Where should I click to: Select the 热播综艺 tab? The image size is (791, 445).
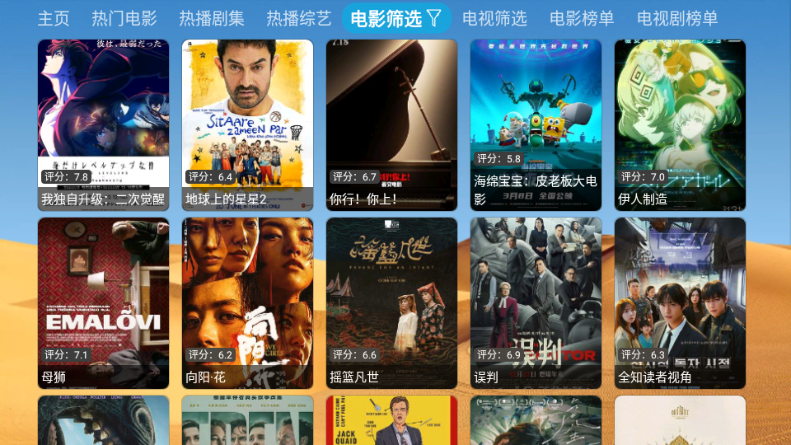(298, 18)
